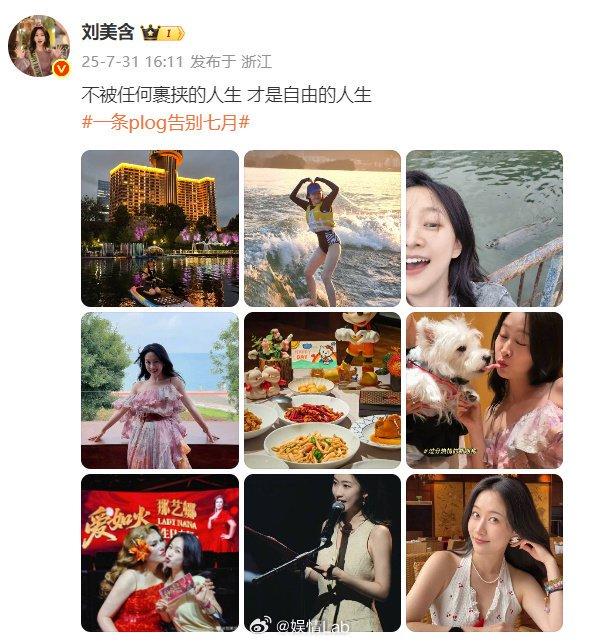Open the Lady Nana red poster photo
Viewport: 602px width, 642px height.
point(160,552)
